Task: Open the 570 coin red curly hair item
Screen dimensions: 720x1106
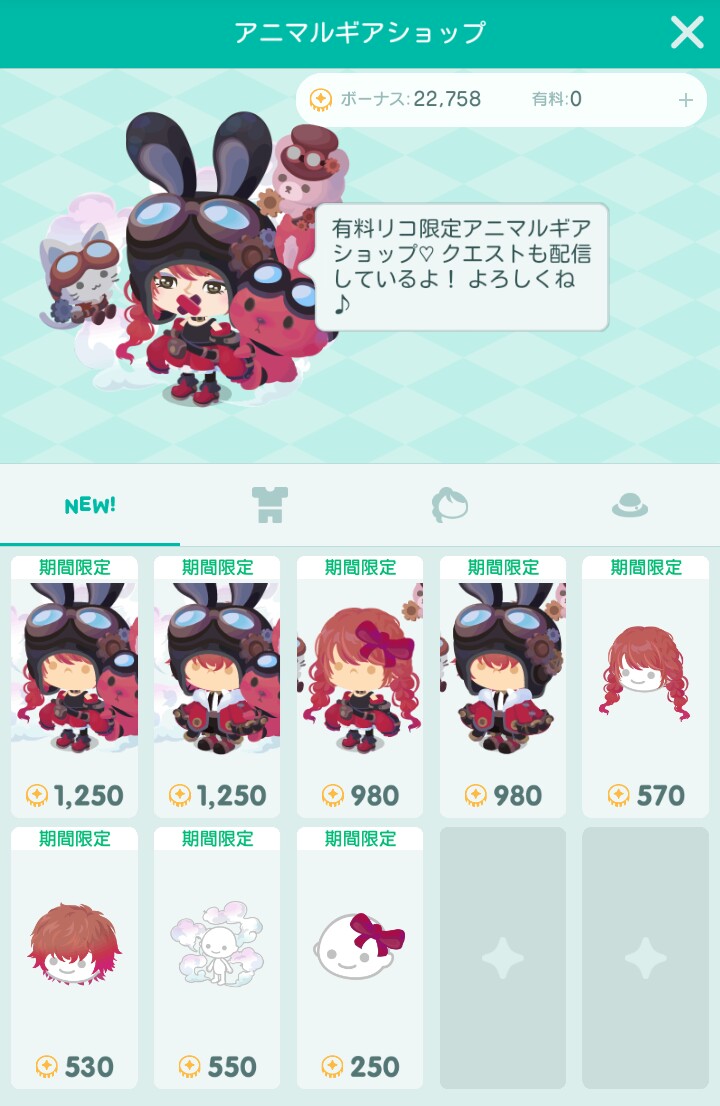Action: (x=645, y=686)
